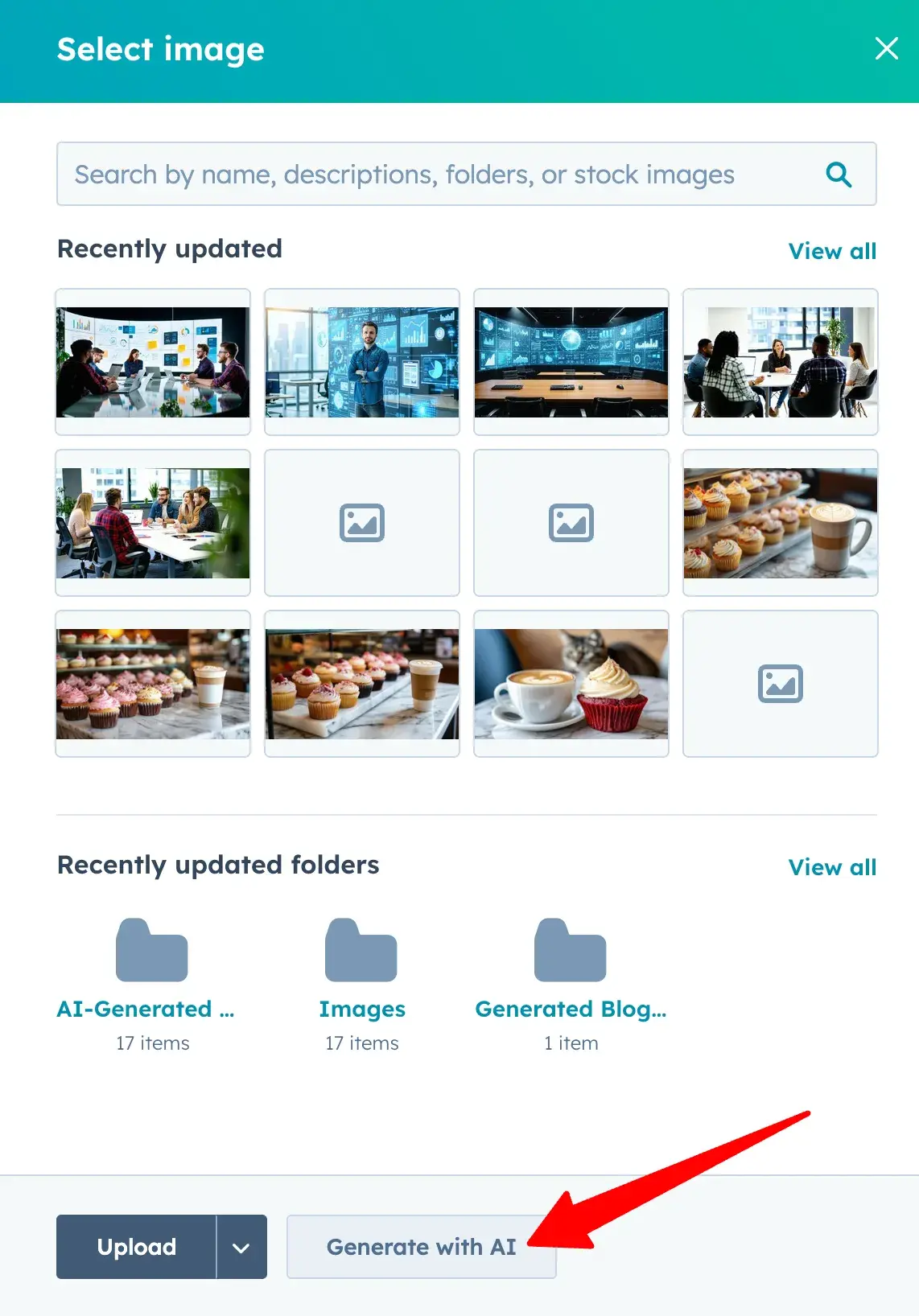Select the coffee cup and red cupcake image

(x=571, y=684)
